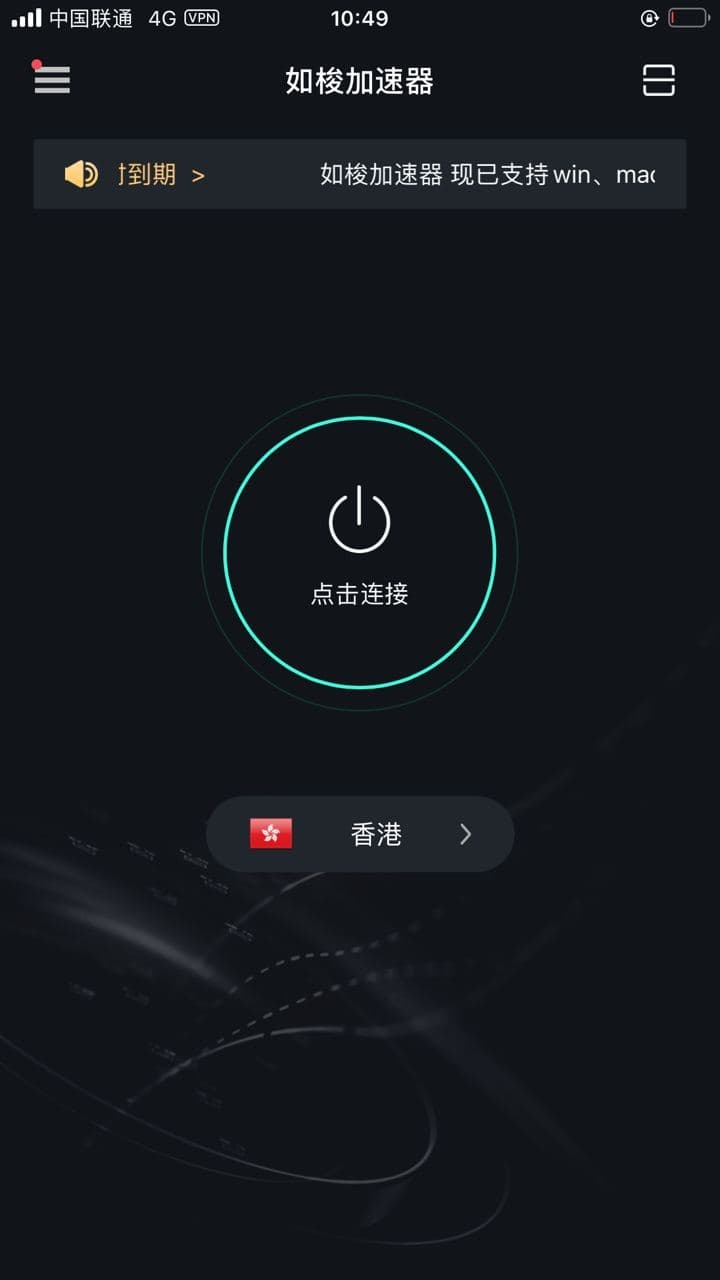
Task: Tap the 中国联通 carrier label
Action: (95, 17)
